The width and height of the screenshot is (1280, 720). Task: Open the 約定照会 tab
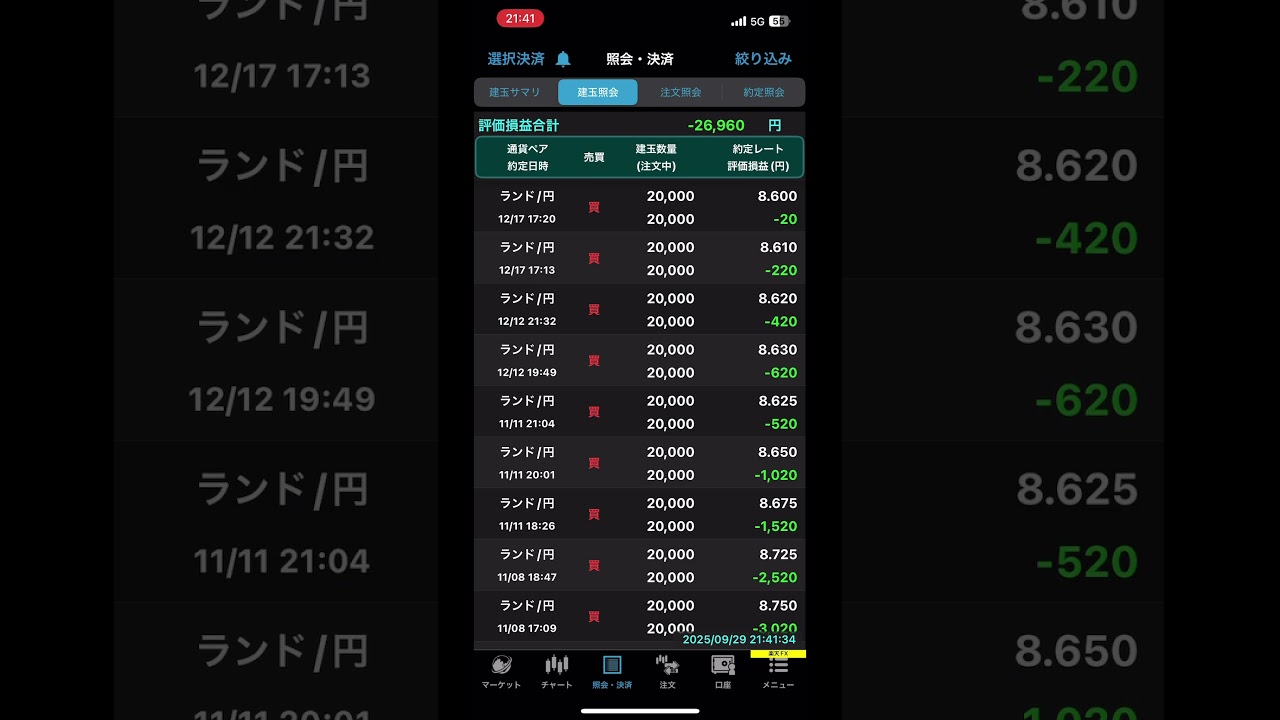[x=764, y=92]
